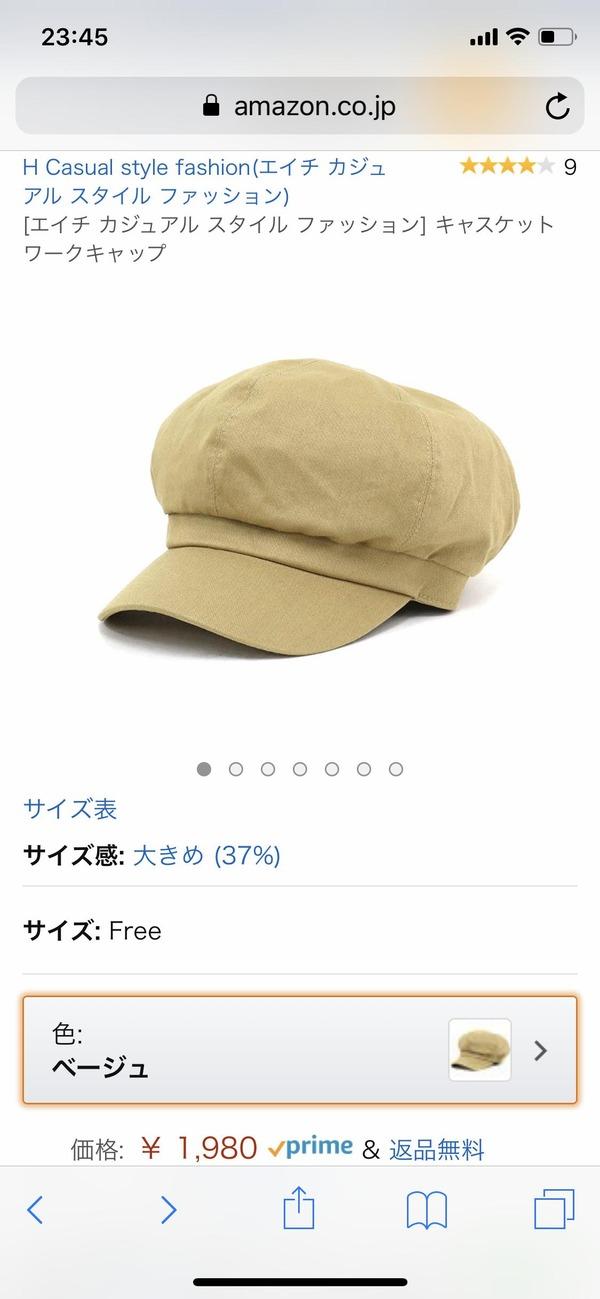Tap the amazon.co.jp address bar
Screen dimensions: 600x1299
[298, 106]
